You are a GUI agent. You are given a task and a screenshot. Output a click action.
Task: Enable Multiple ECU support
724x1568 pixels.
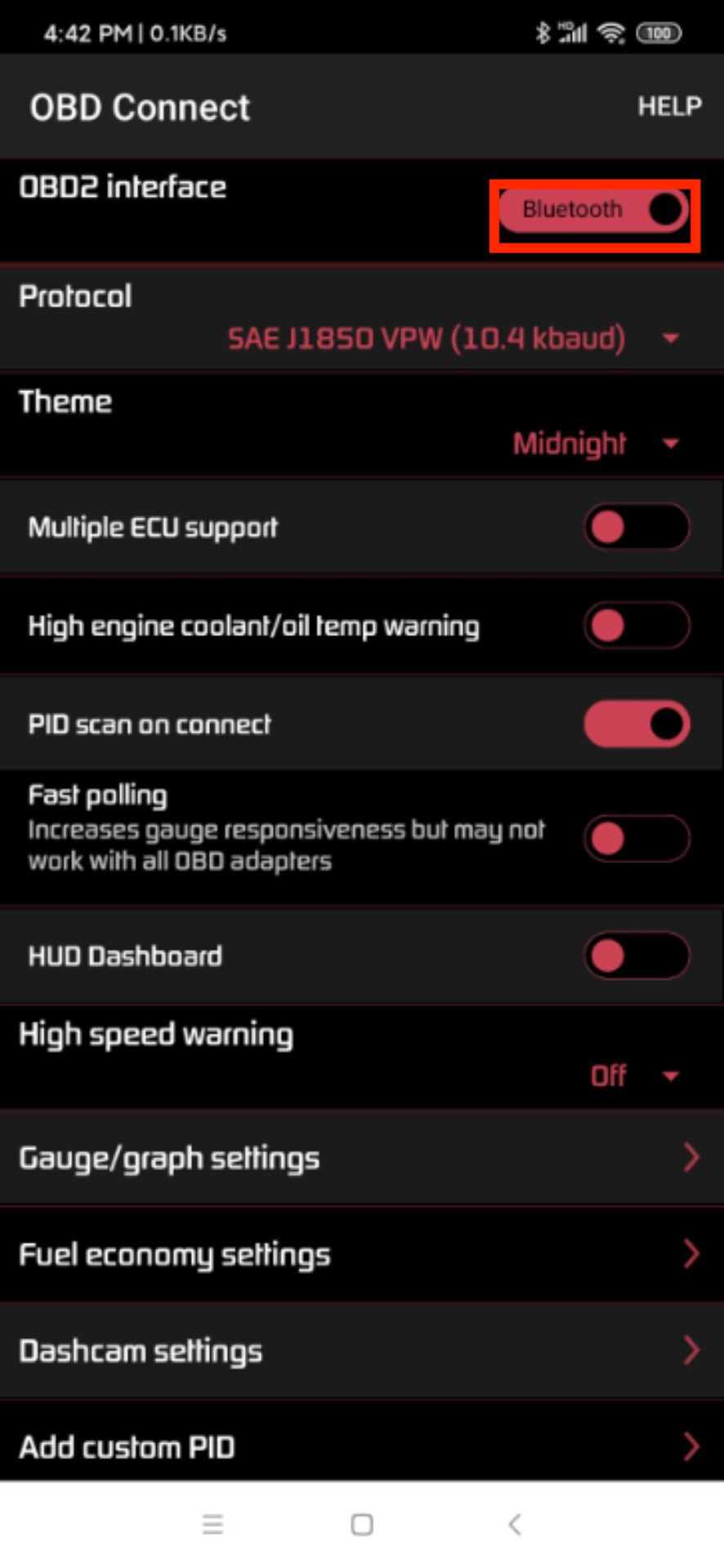point(636,528)
